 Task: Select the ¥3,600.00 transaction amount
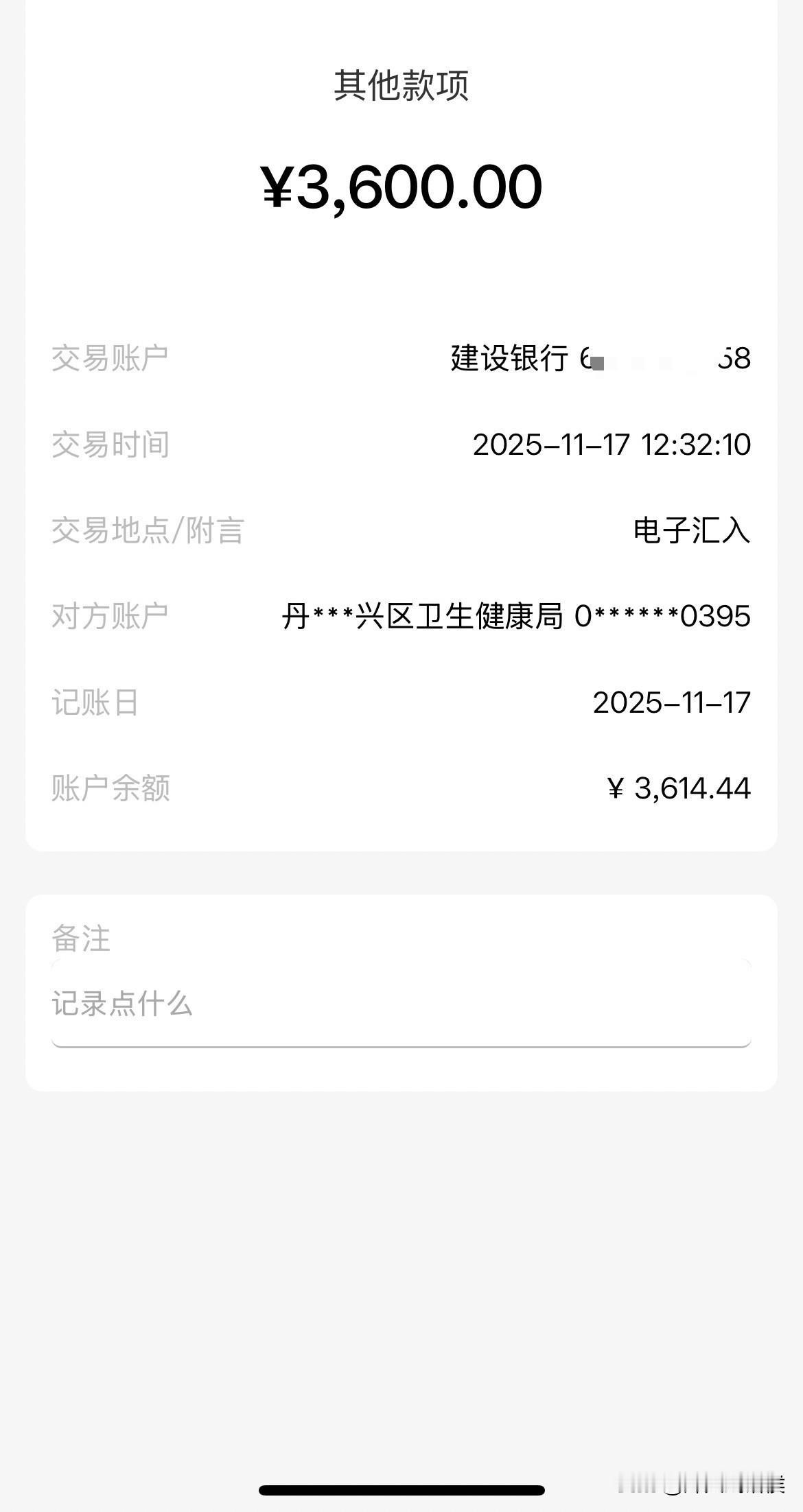click(x=401, y=187)
